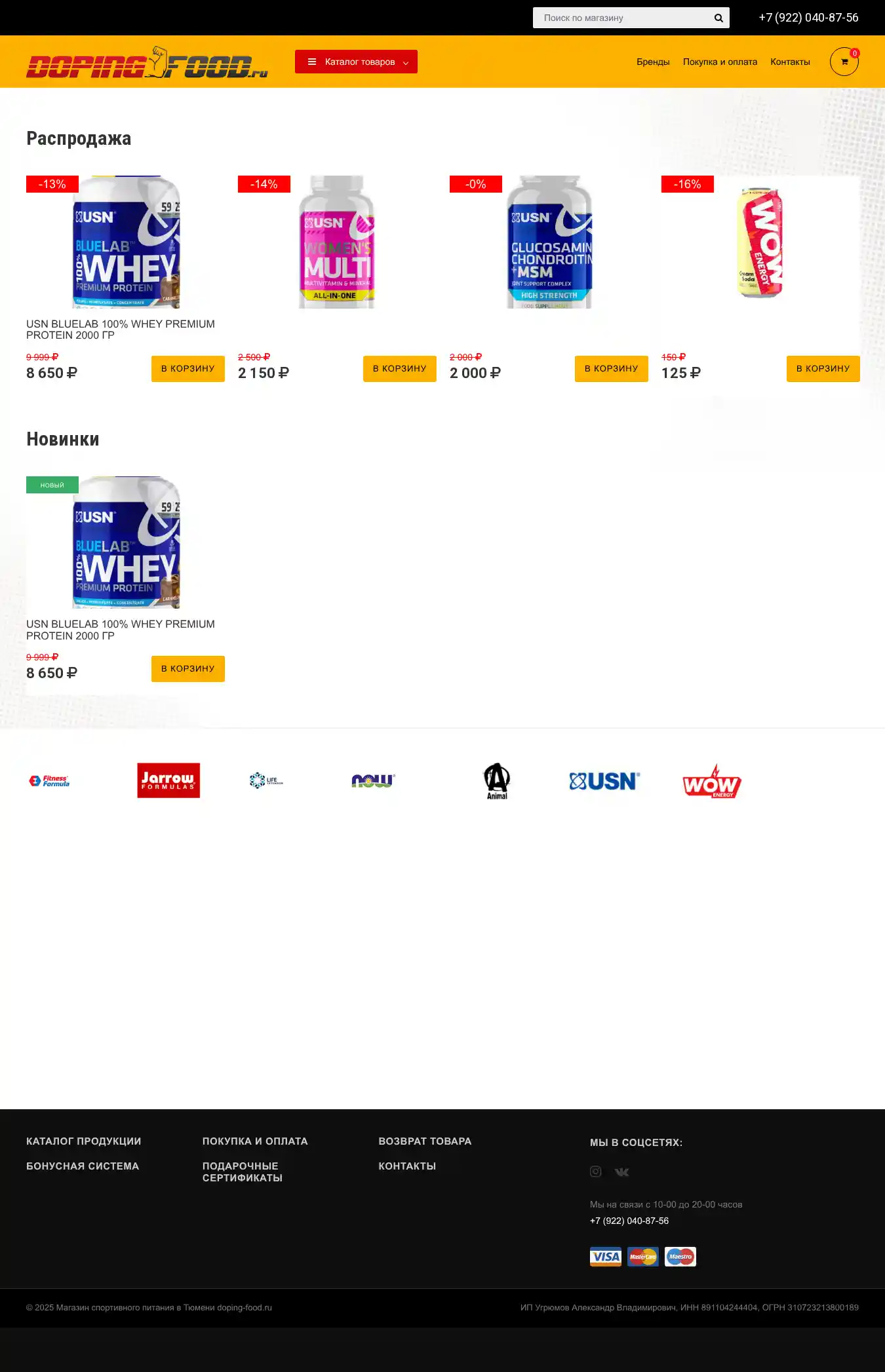Open Jarrow Formulas brand

click(x=168, y=780)
